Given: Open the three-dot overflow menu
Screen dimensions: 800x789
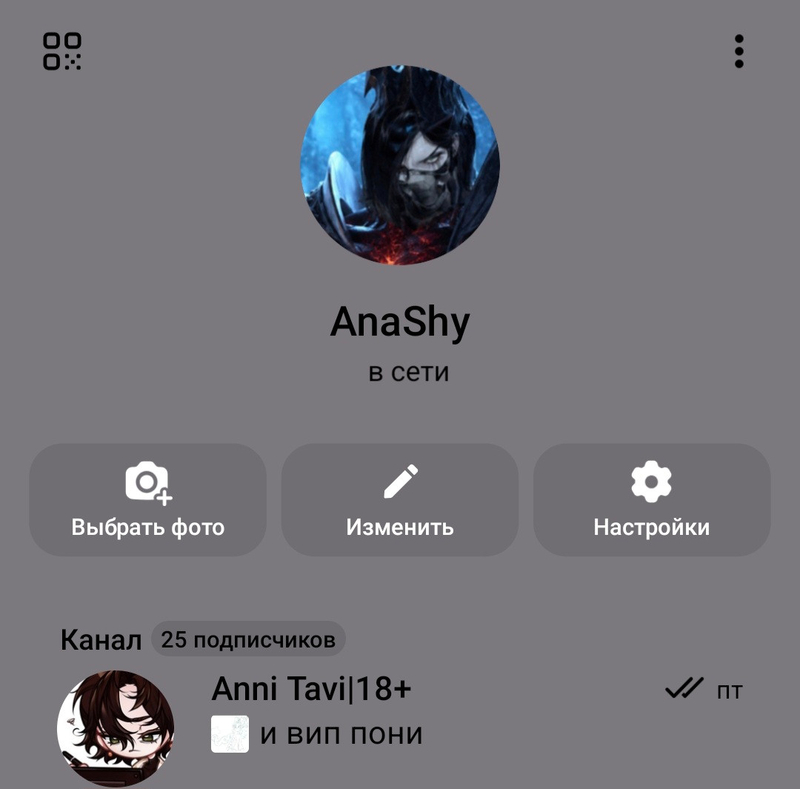Looking at the screenshot, I should click(x=739, y=51).
